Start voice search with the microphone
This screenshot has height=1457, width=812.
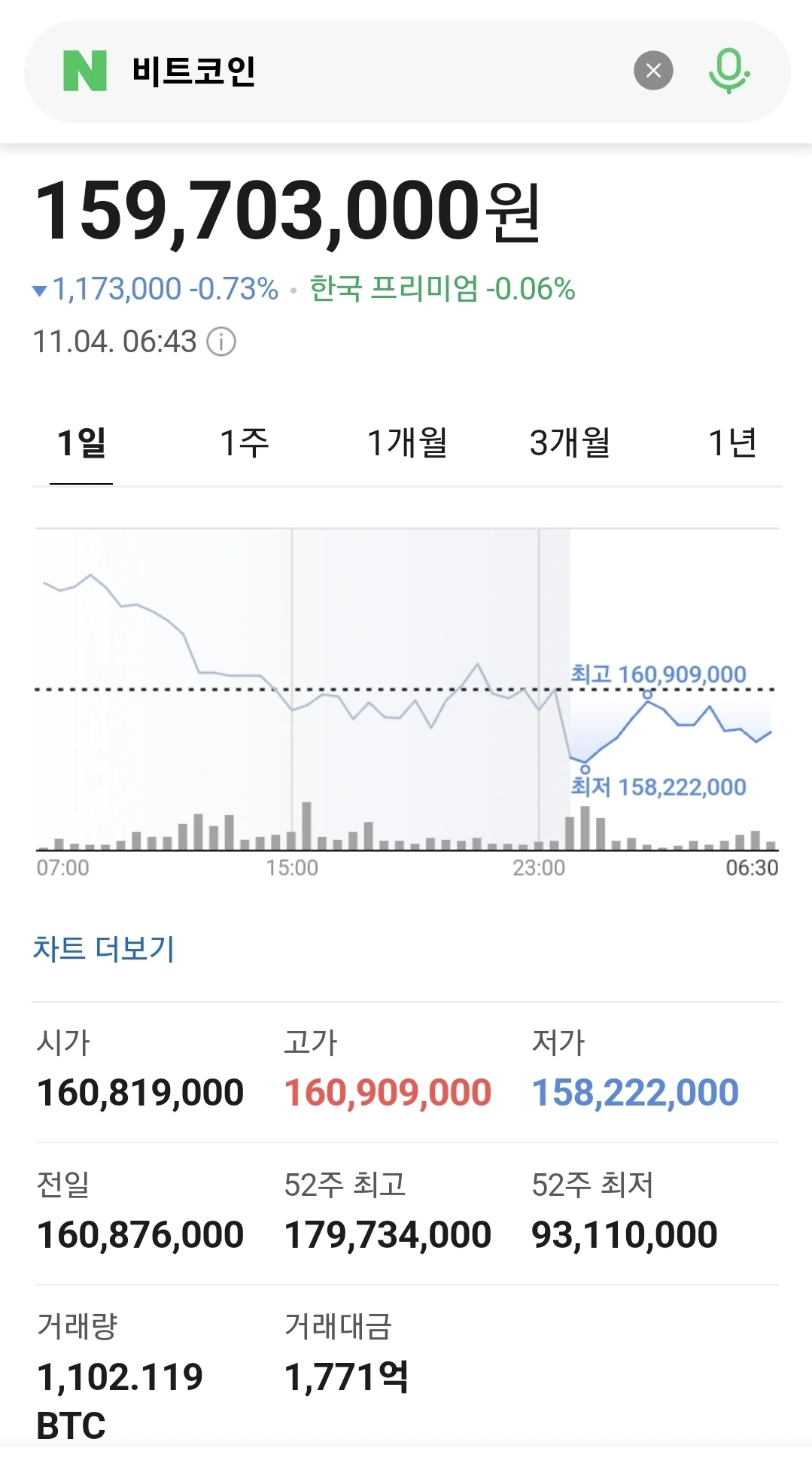click(728, 71)
